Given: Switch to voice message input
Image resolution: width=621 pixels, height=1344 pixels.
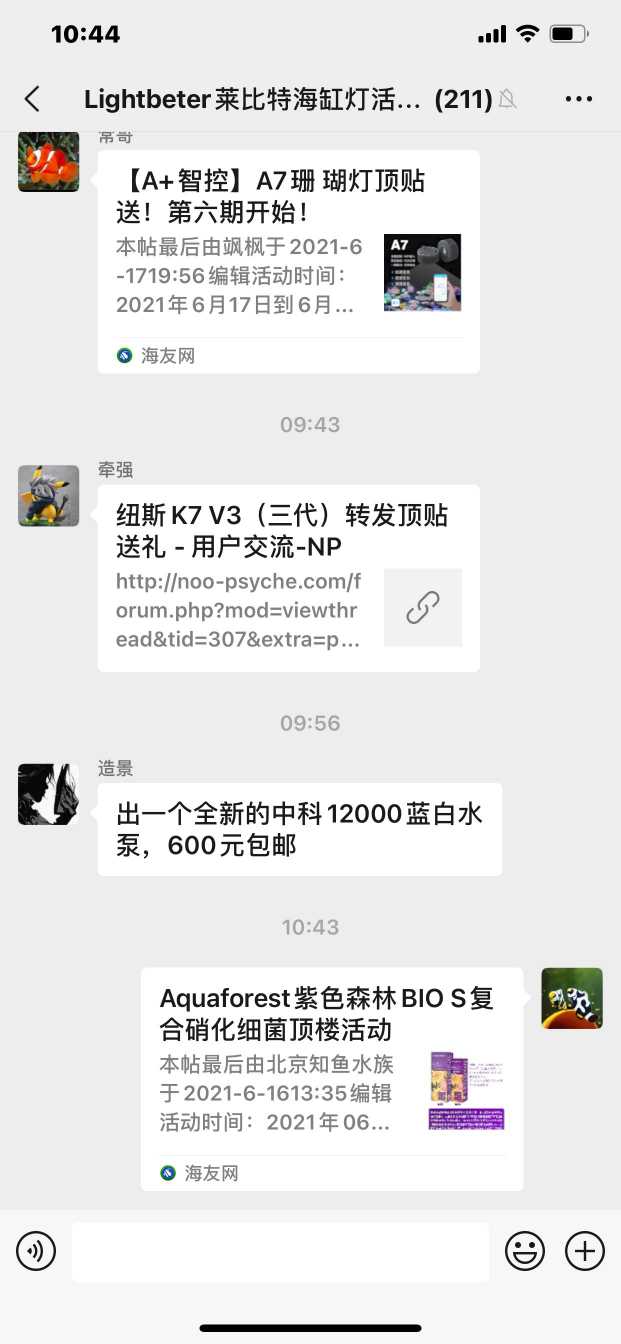Looking at the screenshot, I should [36, 1251].
